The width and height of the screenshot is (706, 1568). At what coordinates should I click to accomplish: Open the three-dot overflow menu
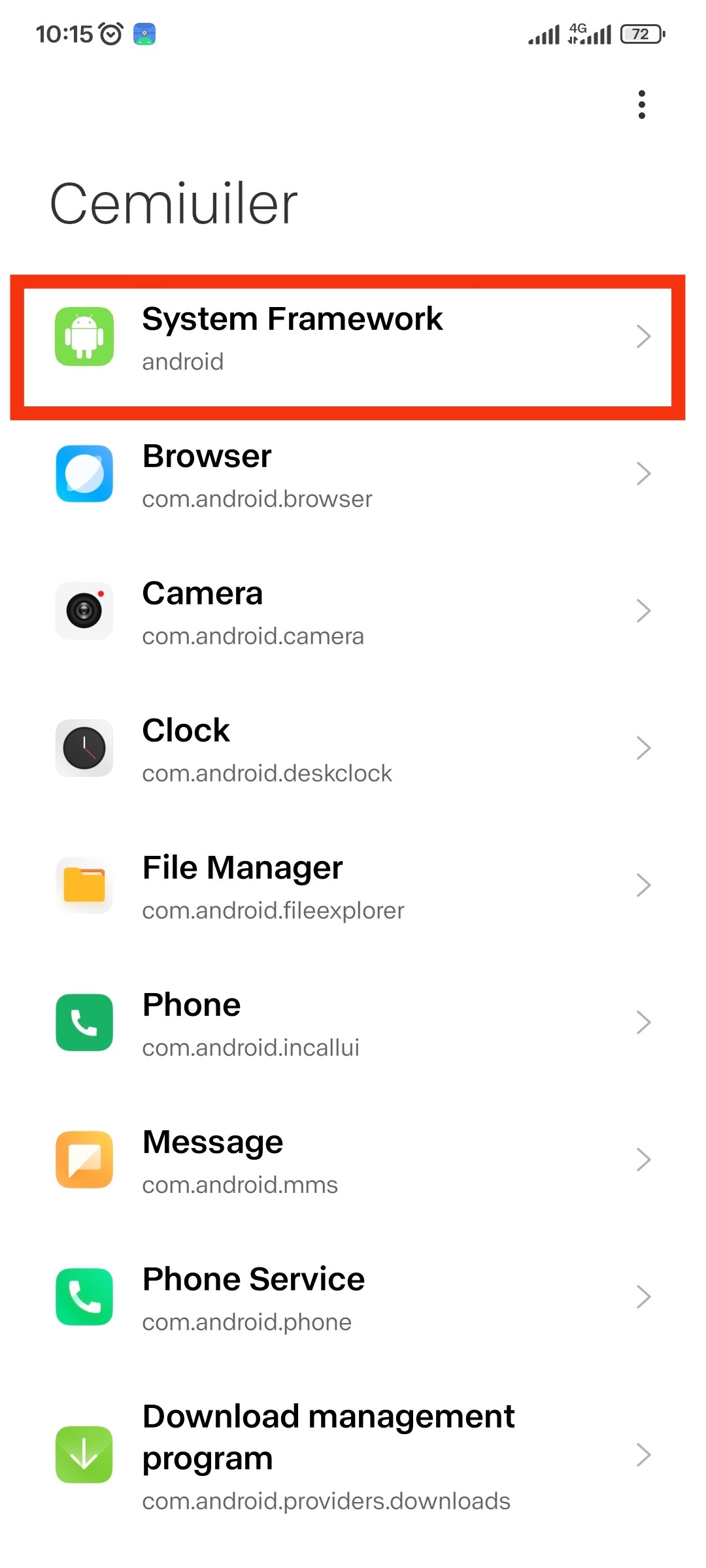[x=642, y=105]
